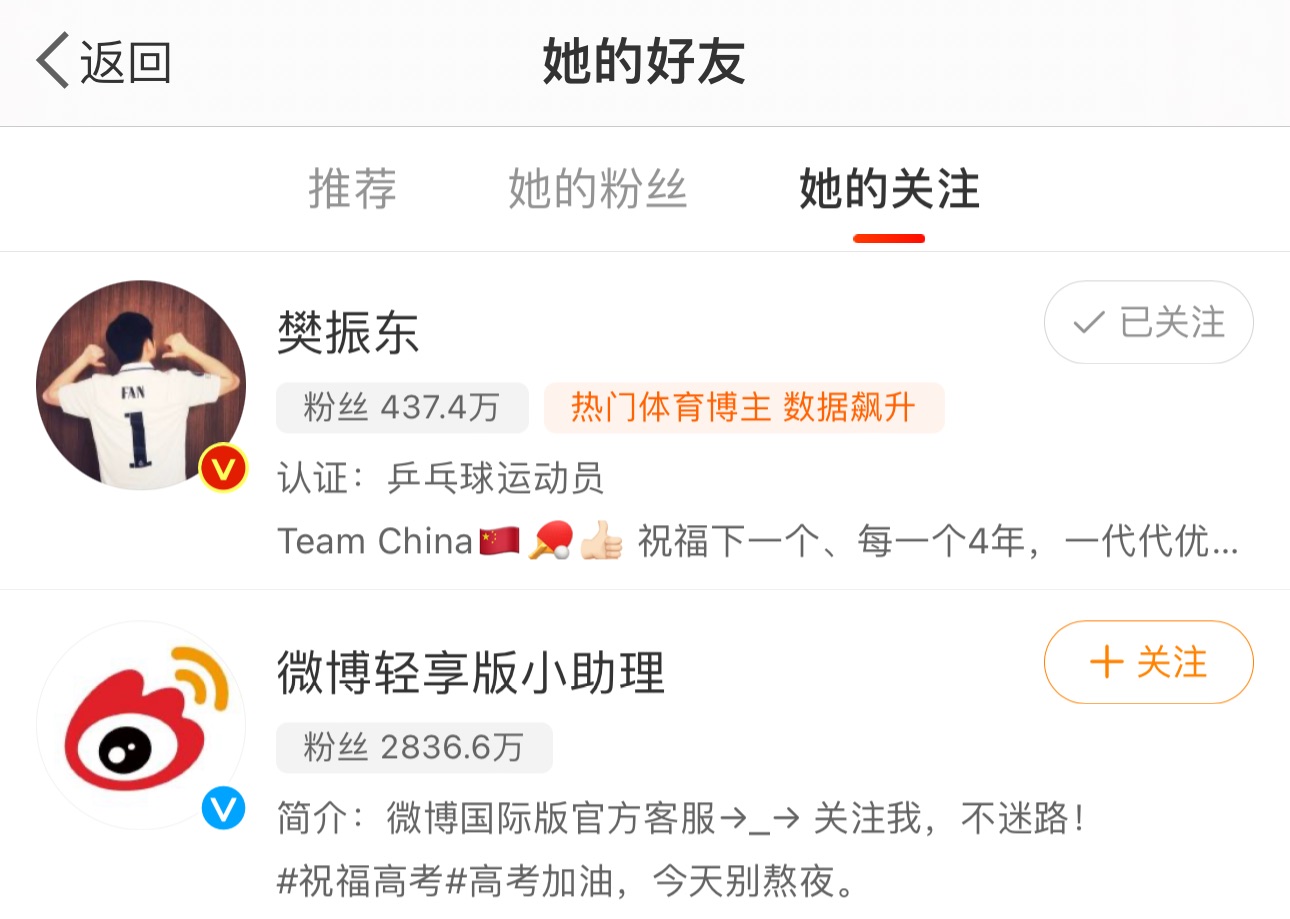Switch to the 她的粉丝 tab
Image resolution: width=1290 pixels, height=919 pixels.
[x=597, y=189]
